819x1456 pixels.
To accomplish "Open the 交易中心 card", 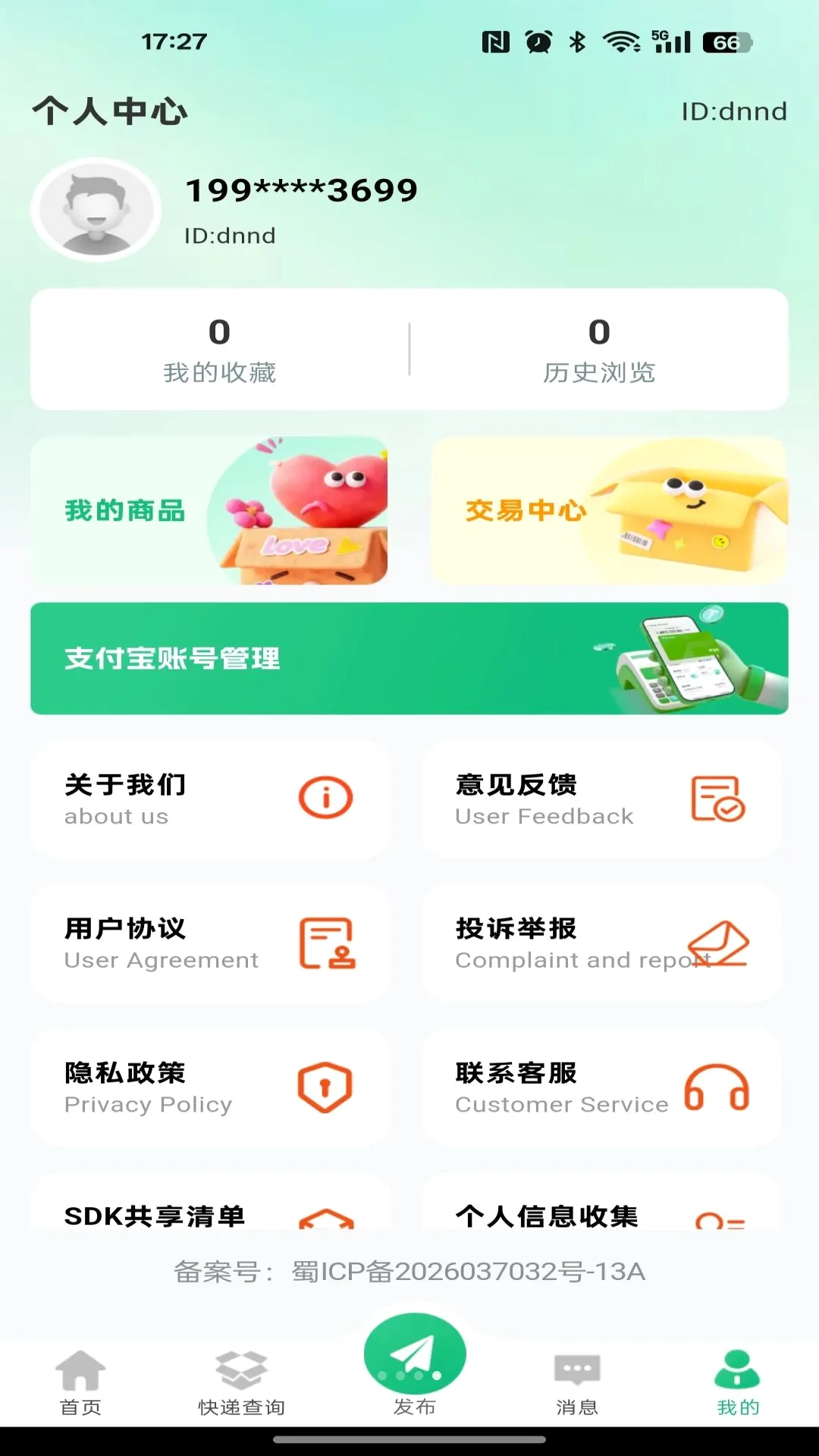I will (x=610, y=510).
